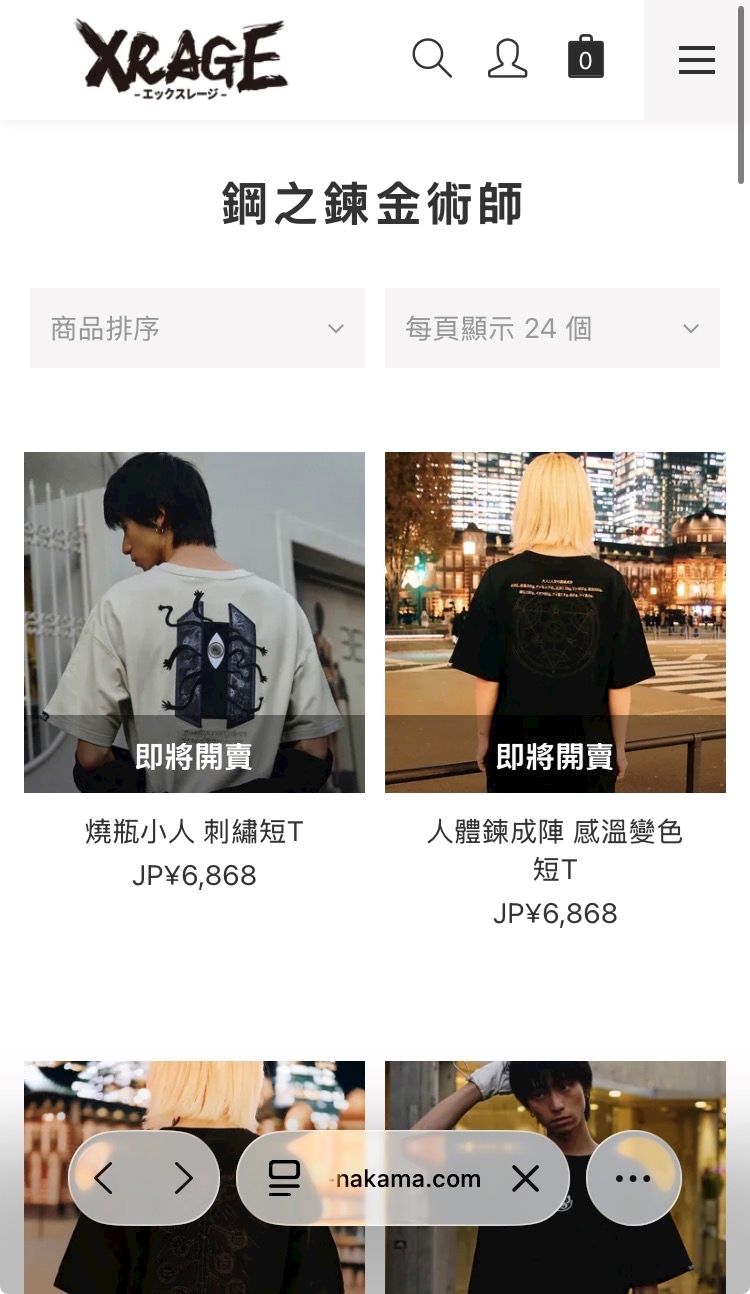The width and height of the screenshot is (750, 1294).
Task: Open the browser three-dot more menu
Action: tap(633, 1179)
